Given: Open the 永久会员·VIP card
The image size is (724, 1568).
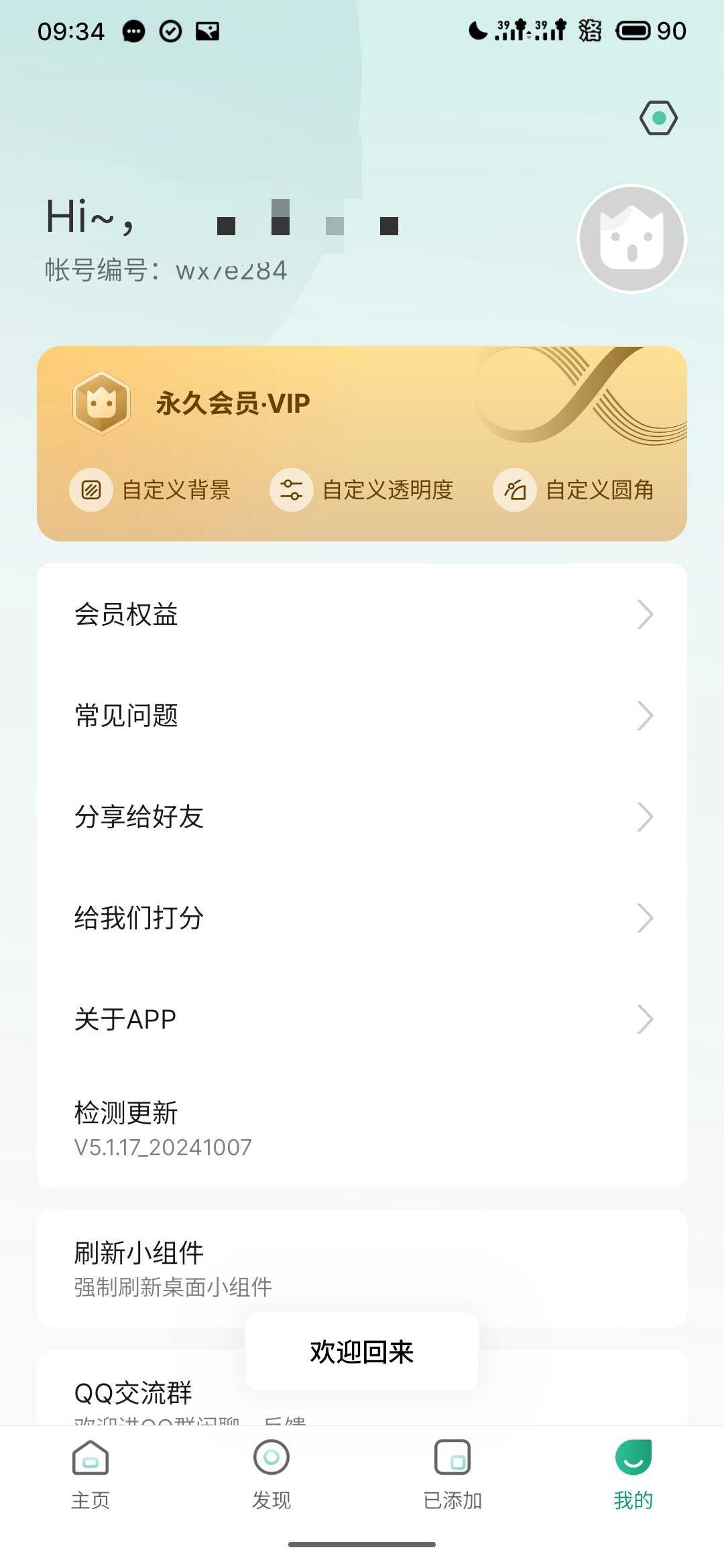Looking at the screenshot, I should 232,403.
